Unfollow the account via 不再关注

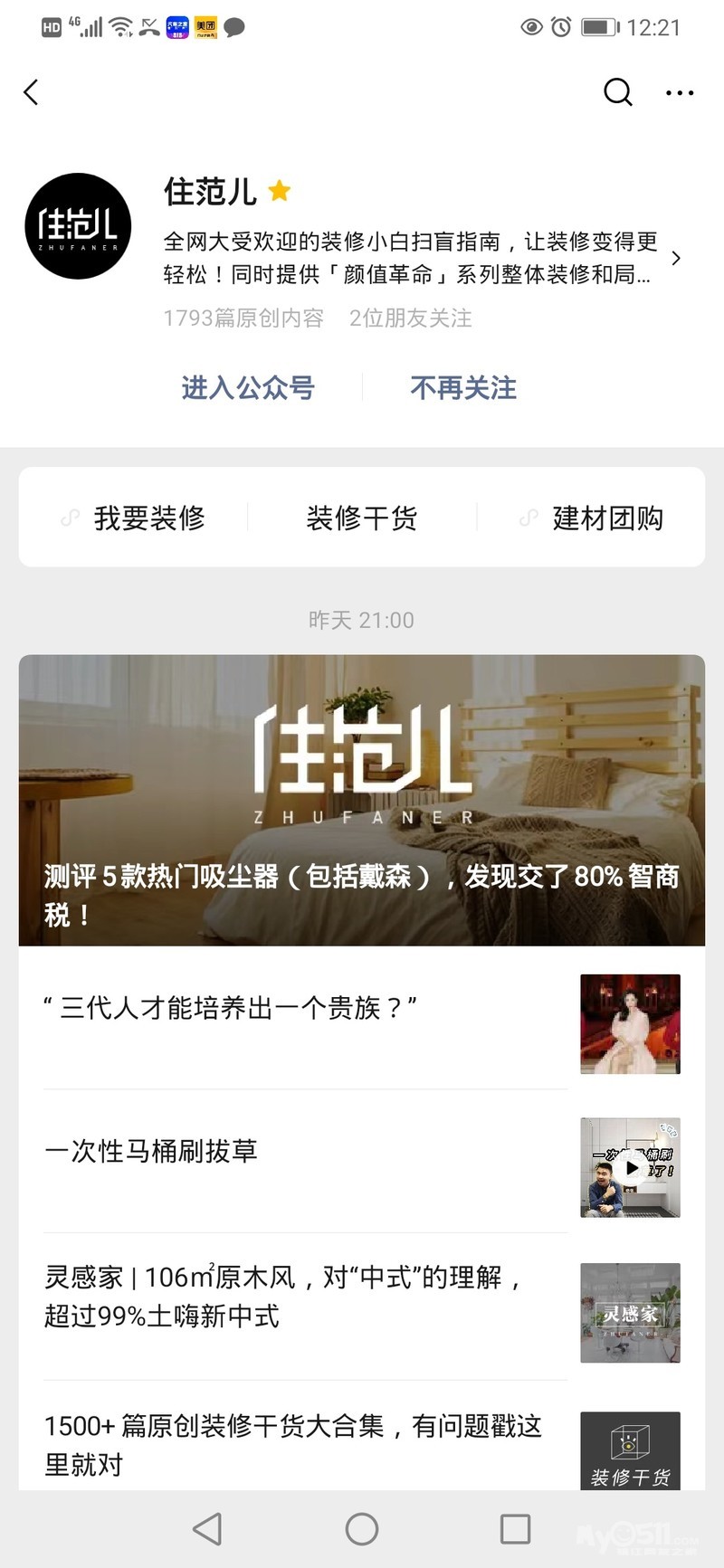click(x=462, y=388)
